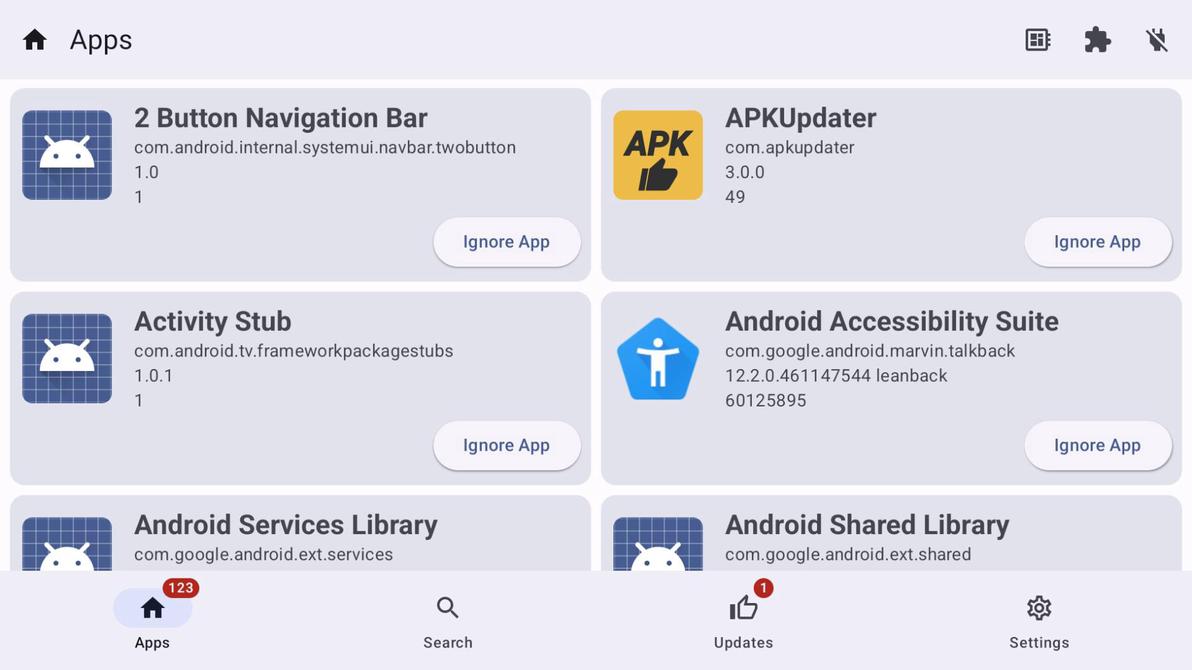Ignore the Android Accessibility Suite app
The image size is (1192, 670).
[x=1097, y=446]
